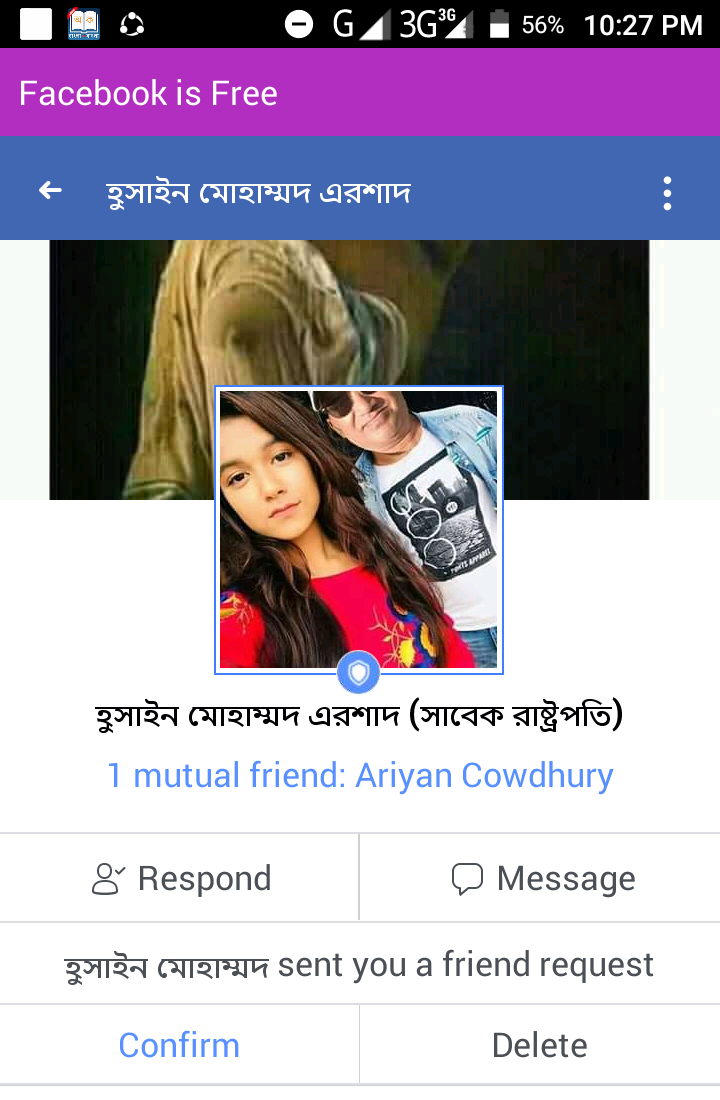Tap the Facebook is Free banner
This screenshot has height=1100, width=720.
pyautogui.click(x=148, y=94)
